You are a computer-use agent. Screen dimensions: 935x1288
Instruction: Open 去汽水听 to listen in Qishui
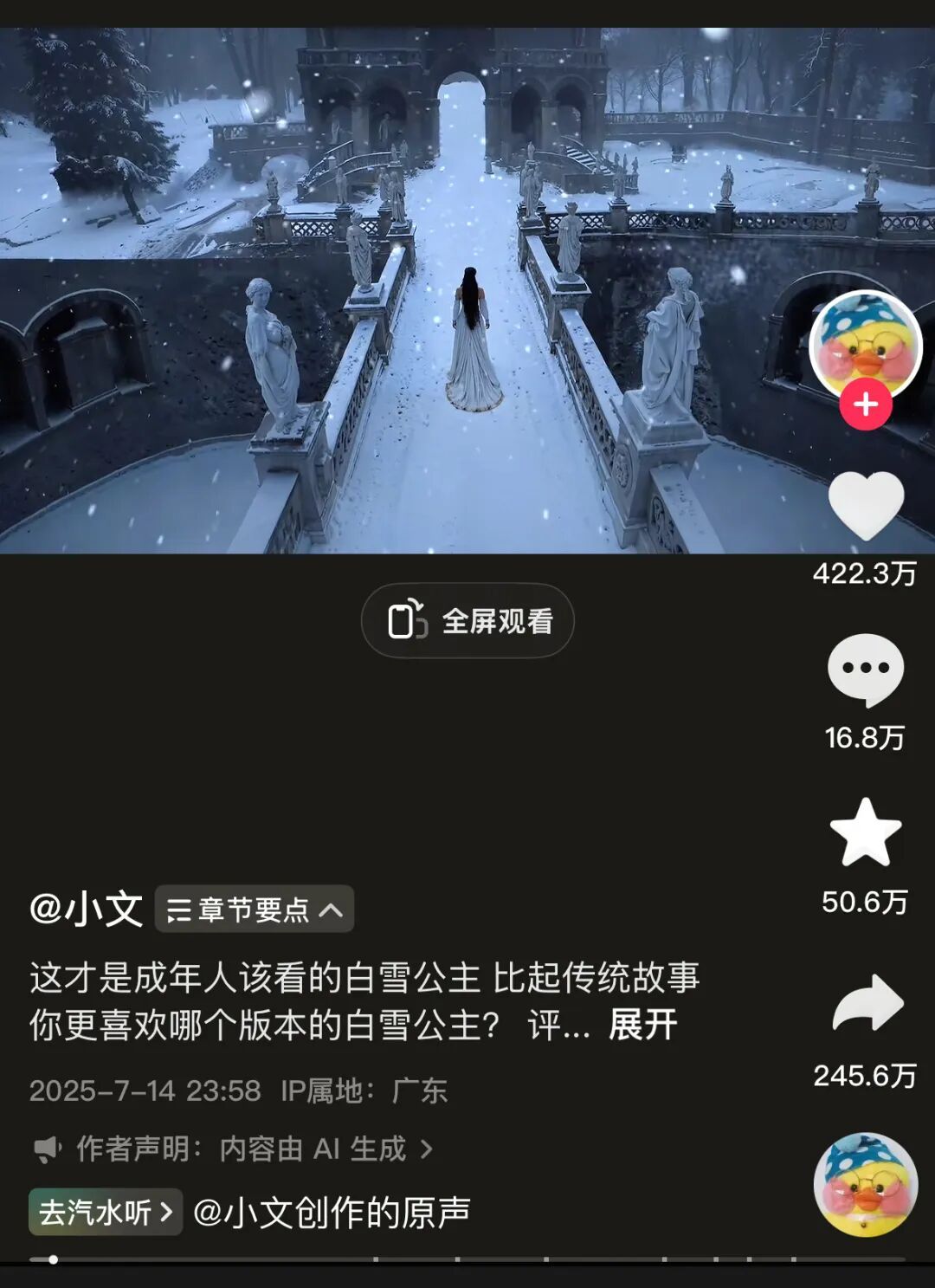[104, 1213]
